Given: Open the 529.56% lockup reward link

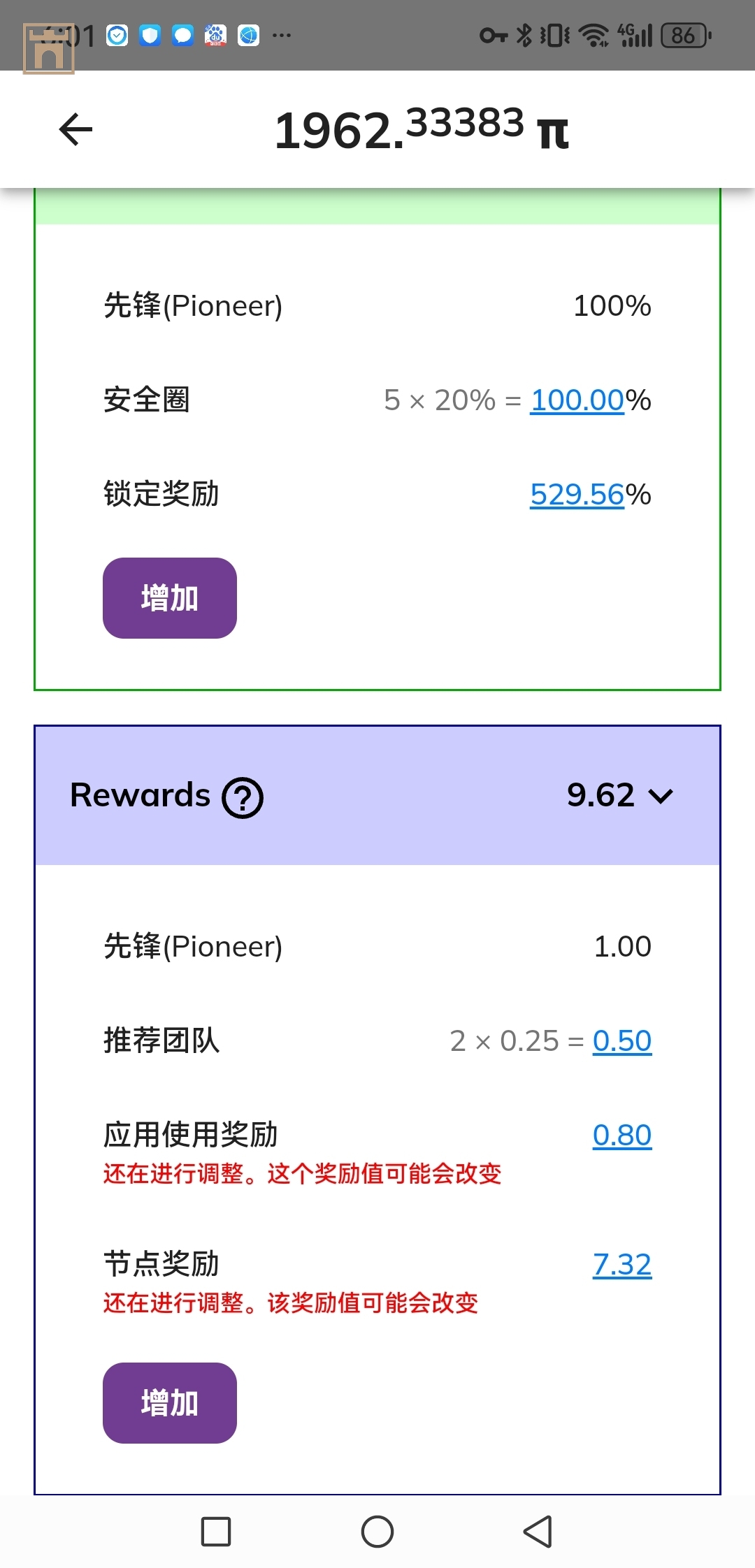Looking at the screenshot, I should coord(577,495).
